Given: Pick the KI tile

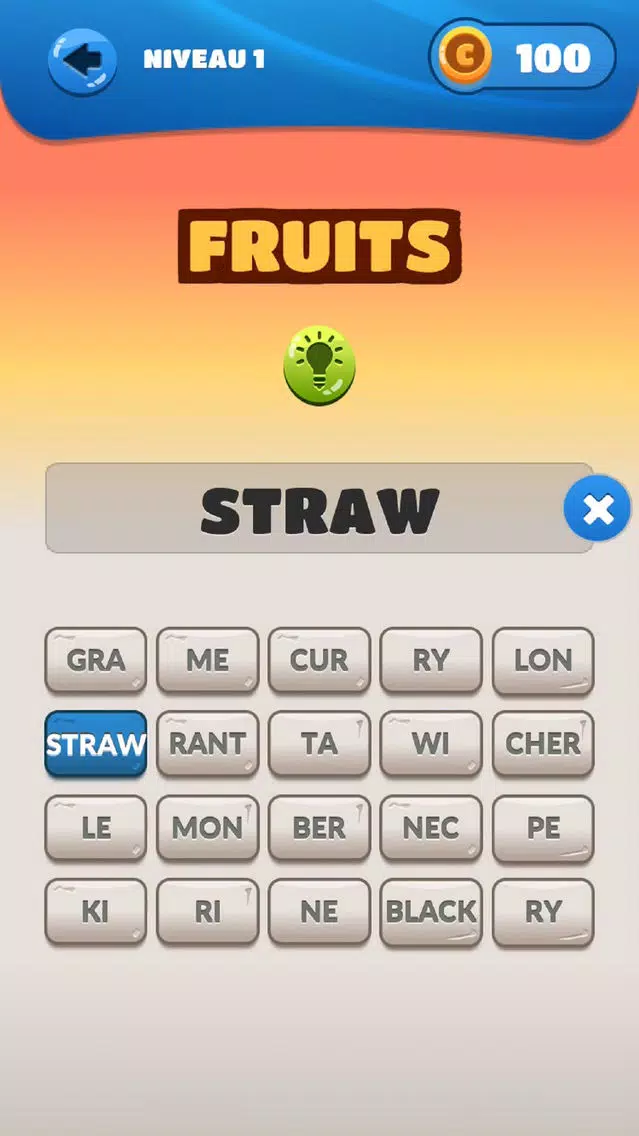Looking at the screenshot, I should point(96,912).
